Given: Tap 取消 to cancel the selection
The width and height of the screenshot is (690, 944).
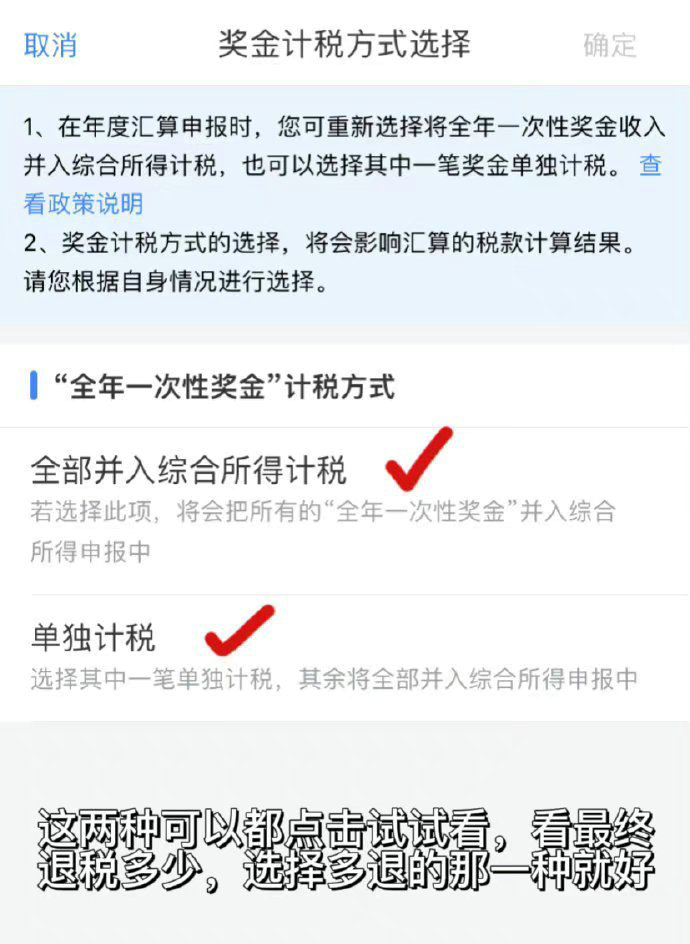Looking at the screenshot, I should (x=50, y=45).
